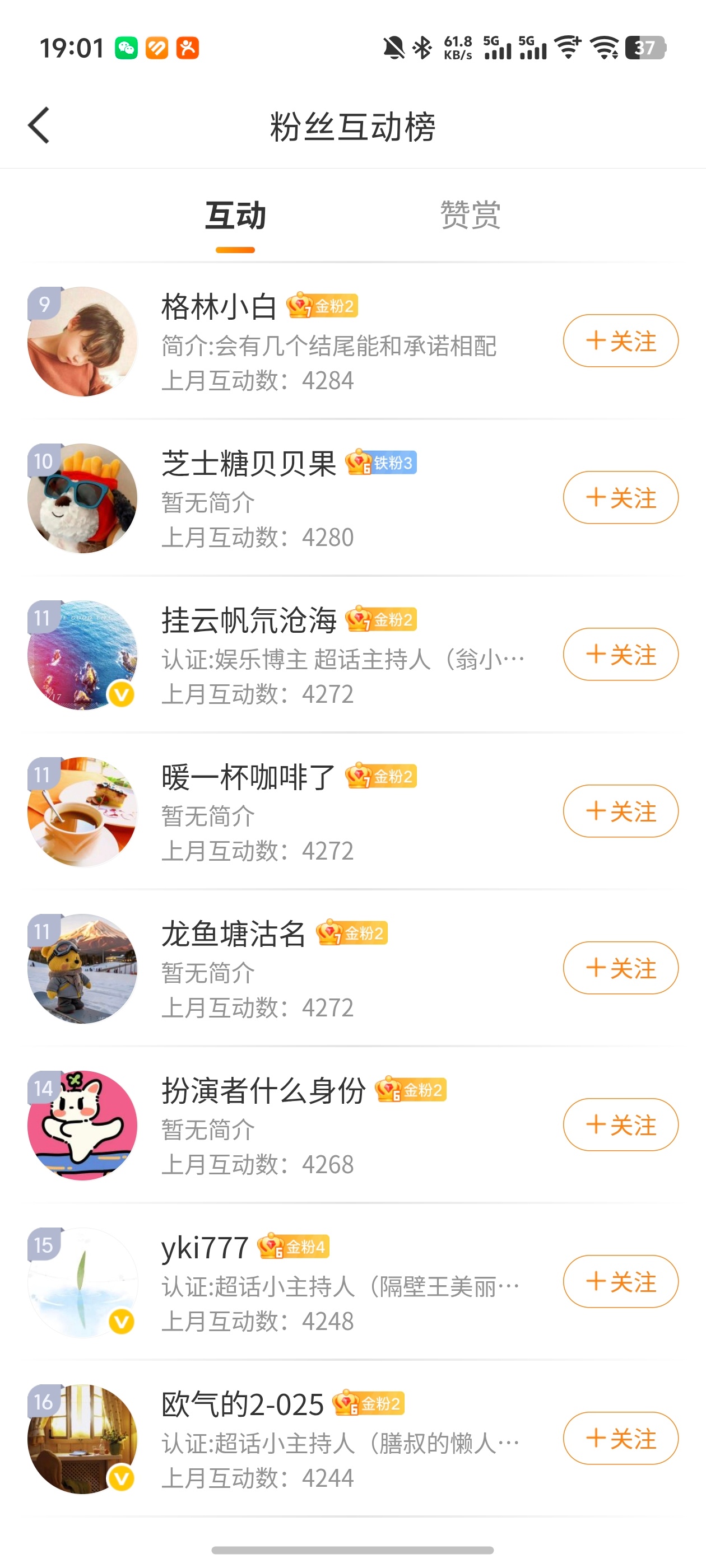Follow 扮演者什么身份
The image size is (706, 1568).
coord(620,1125)
